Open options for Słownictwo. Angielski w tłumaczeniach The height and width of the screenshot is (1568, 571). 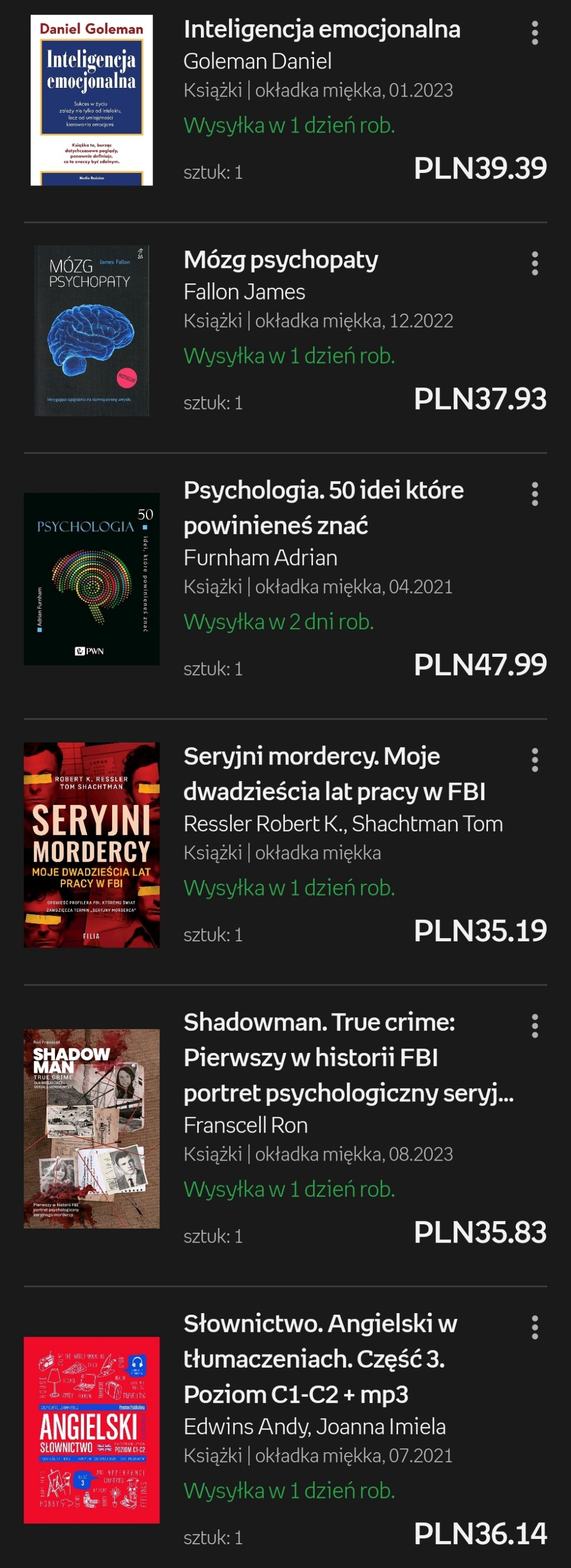pos(534,1328)
